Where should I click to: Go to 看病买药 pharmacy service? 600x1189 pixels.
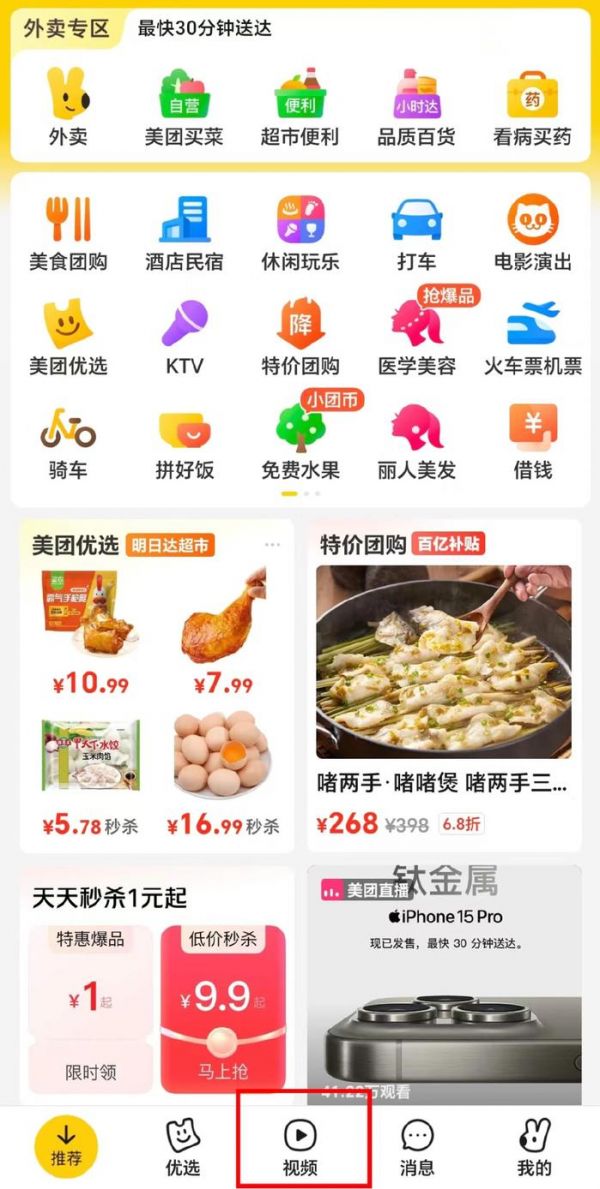coord(531,107)
